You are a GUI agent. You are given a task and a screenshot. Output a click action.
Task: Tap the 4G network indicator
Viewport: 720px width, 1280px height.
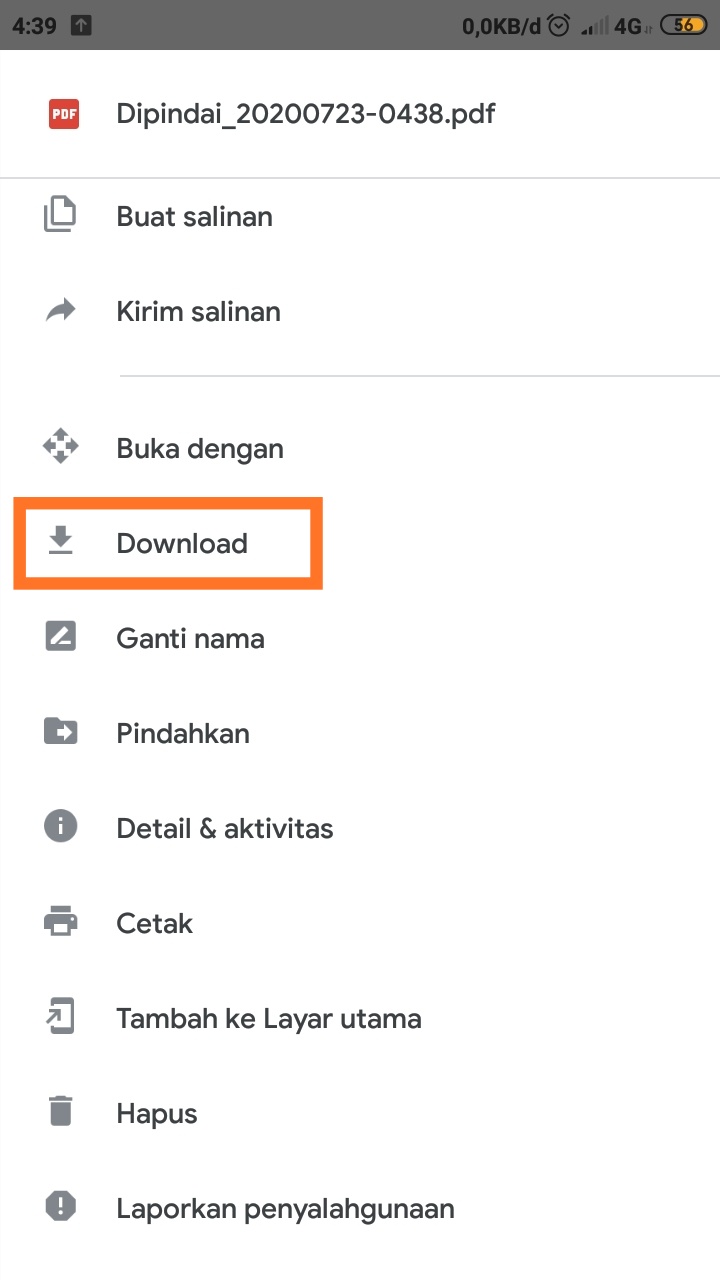pos(626,24)
